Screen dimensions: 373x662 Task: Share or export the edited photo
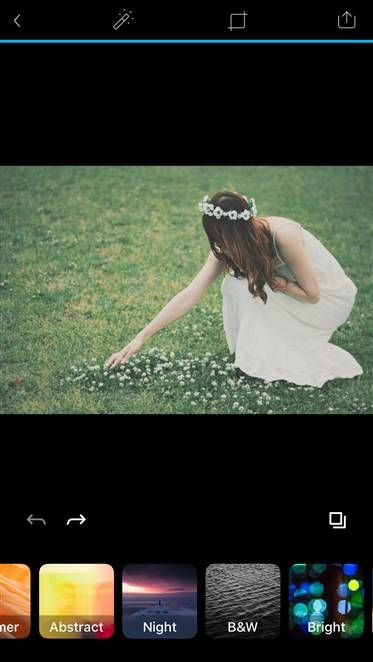tap(346, 19)
